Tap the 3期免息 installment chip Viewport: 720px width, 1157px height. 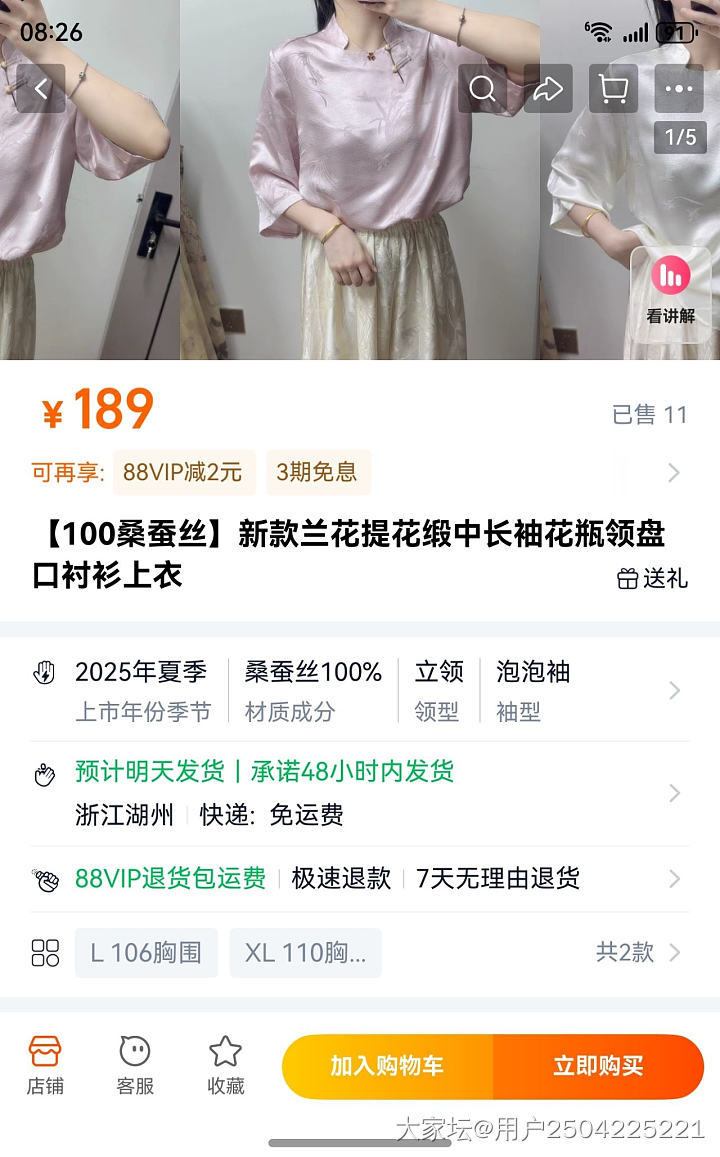[x=317, y=472]
